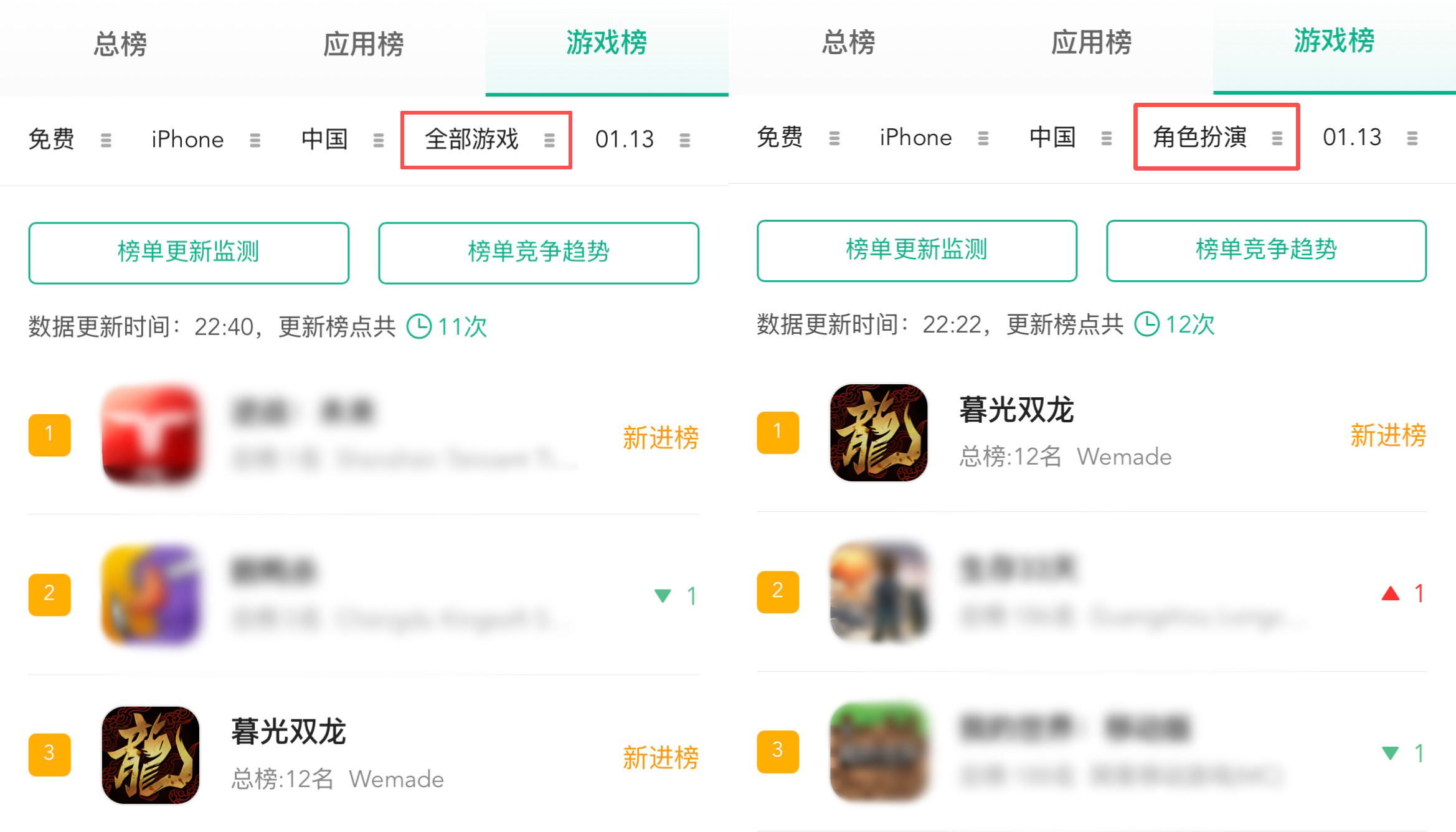Open the 全部游戏 category dropdown
The height and width of the screenshot is (832, 1456).
(x=486, y=139)
